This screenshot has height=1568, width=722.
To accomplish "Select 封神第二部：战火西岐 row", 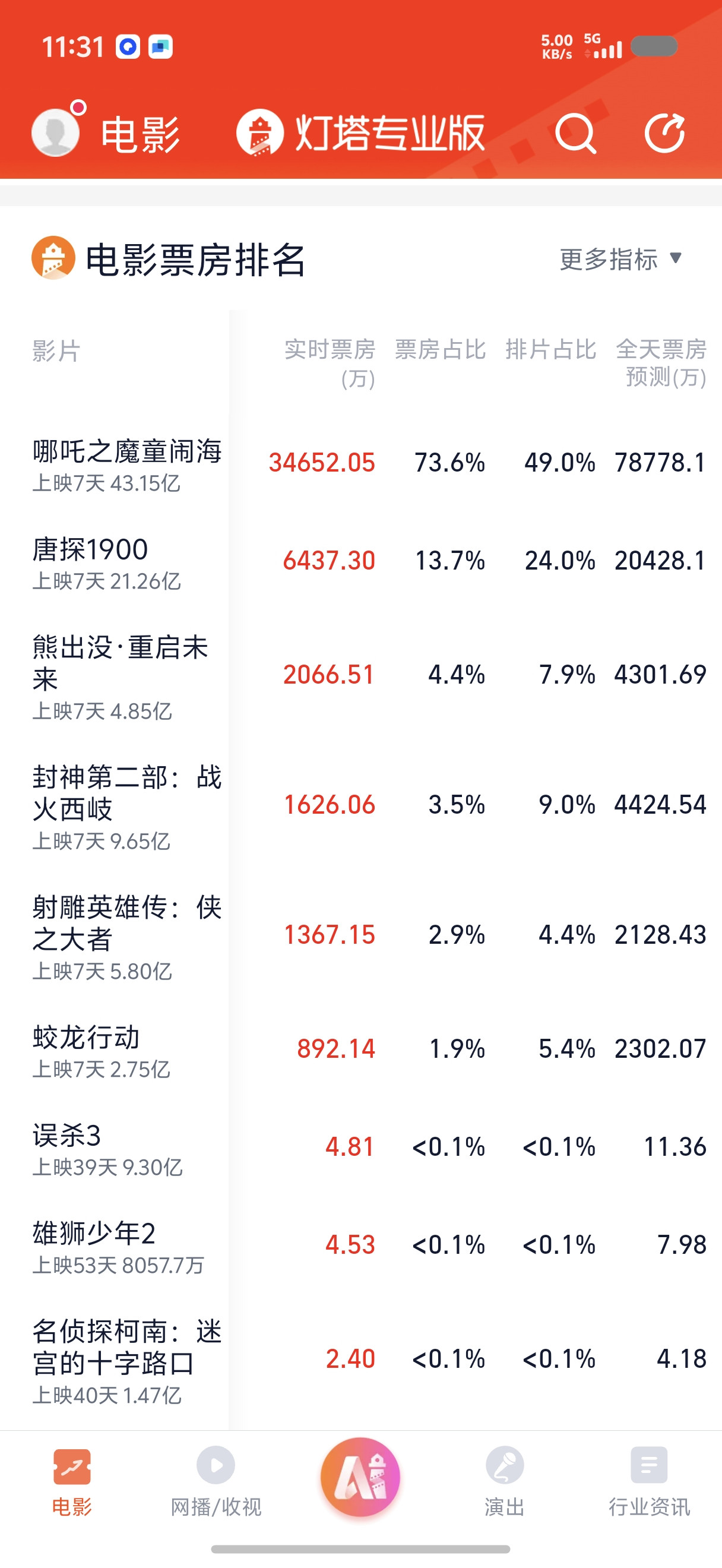I will click(x=360, y=806).
